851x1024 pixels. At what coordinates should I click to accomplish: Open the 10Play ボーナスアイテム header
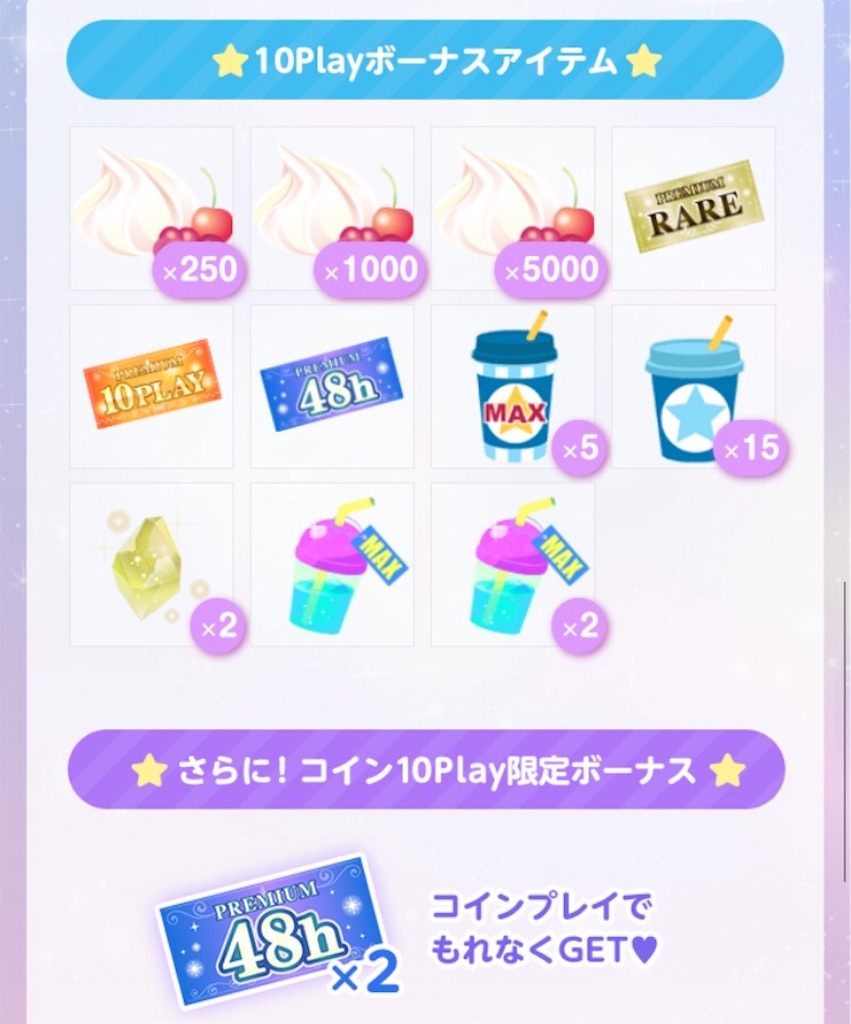pos(425,60)
